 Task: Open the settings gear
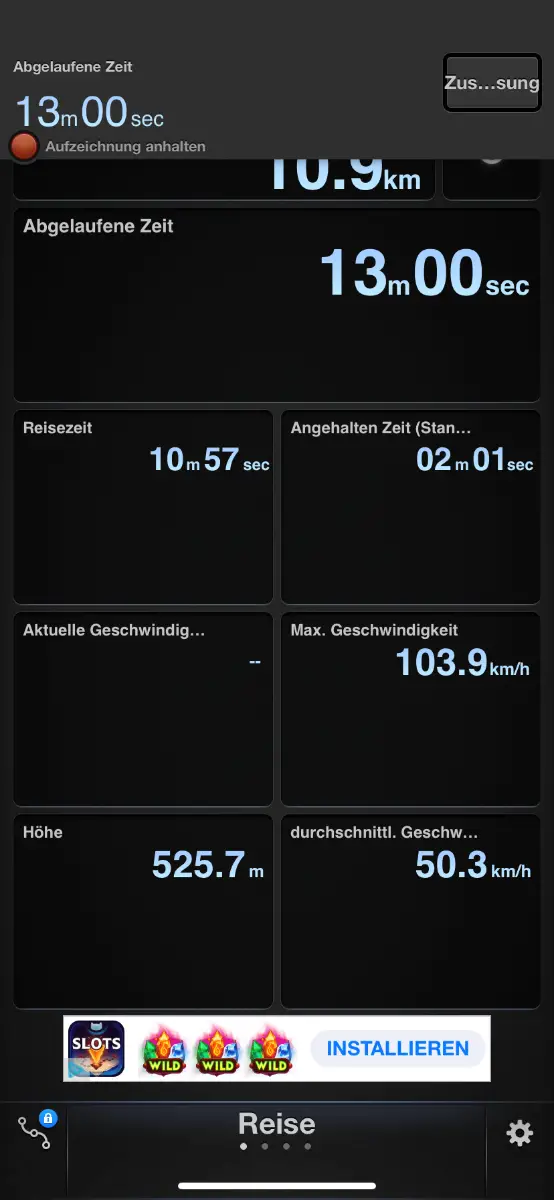coord(520,1133)
